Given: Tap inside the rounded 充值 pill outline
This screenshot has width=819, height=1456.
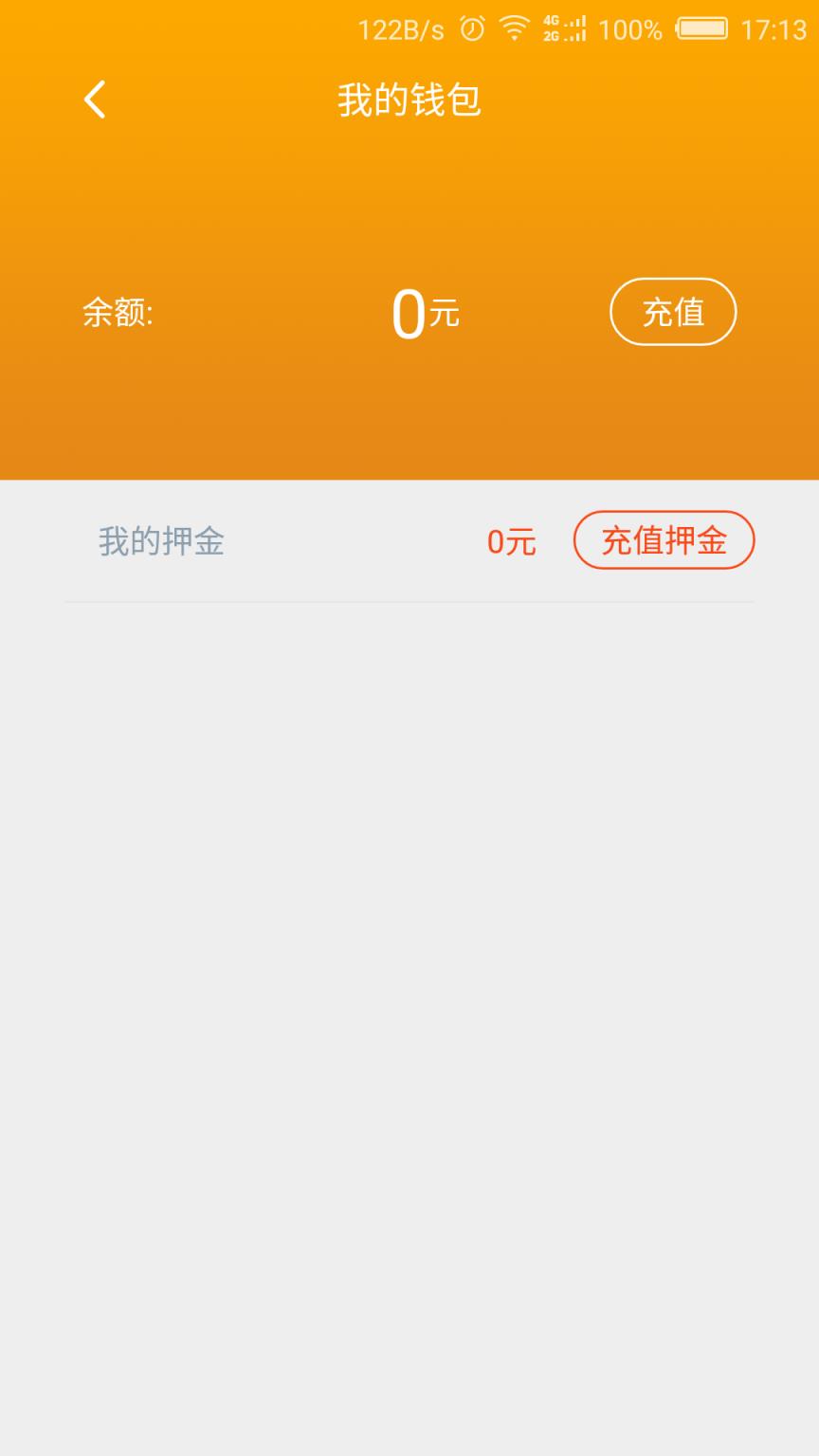Looking at the screenshot, I should [673, 312].
